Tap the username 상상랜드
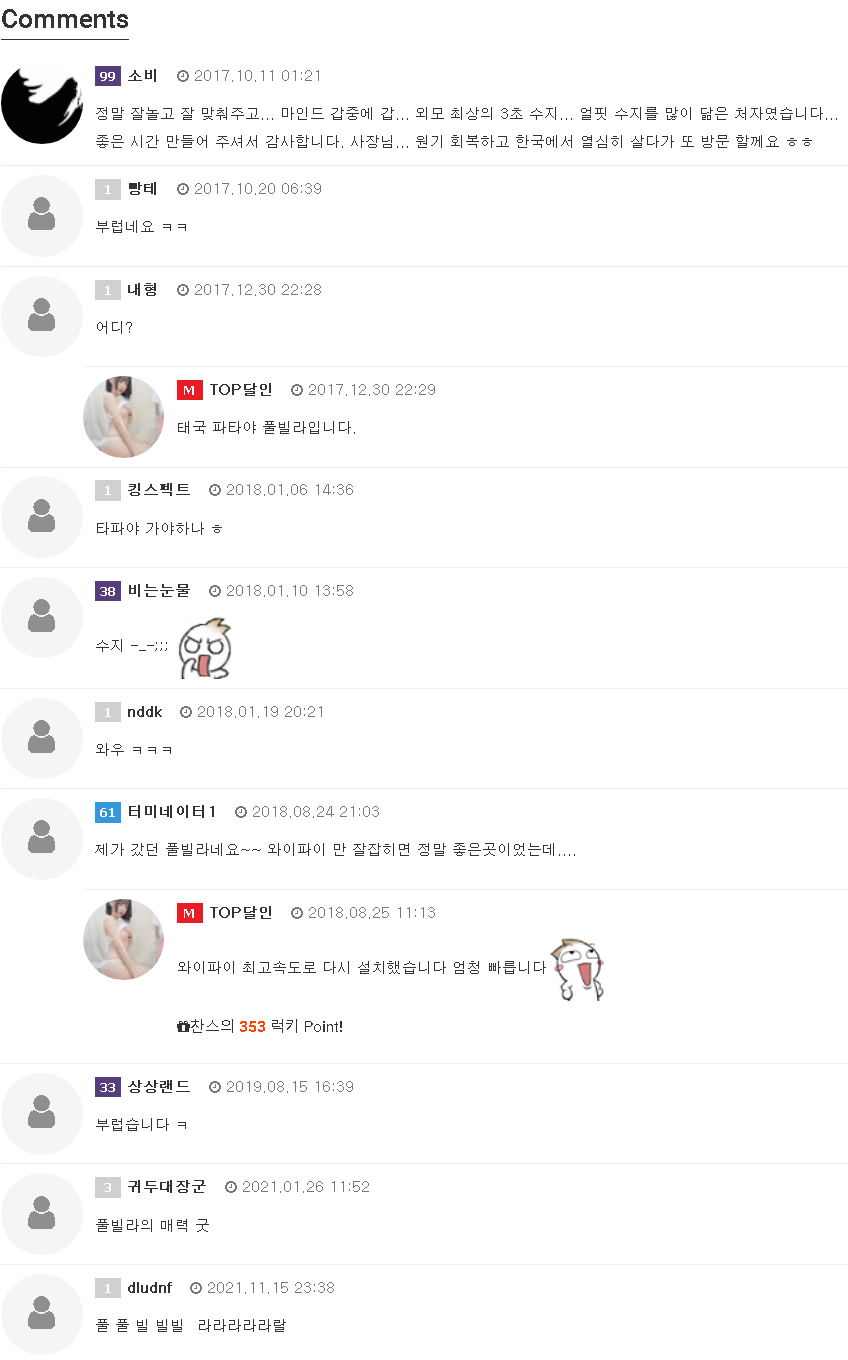 (x=158, y=1087)
